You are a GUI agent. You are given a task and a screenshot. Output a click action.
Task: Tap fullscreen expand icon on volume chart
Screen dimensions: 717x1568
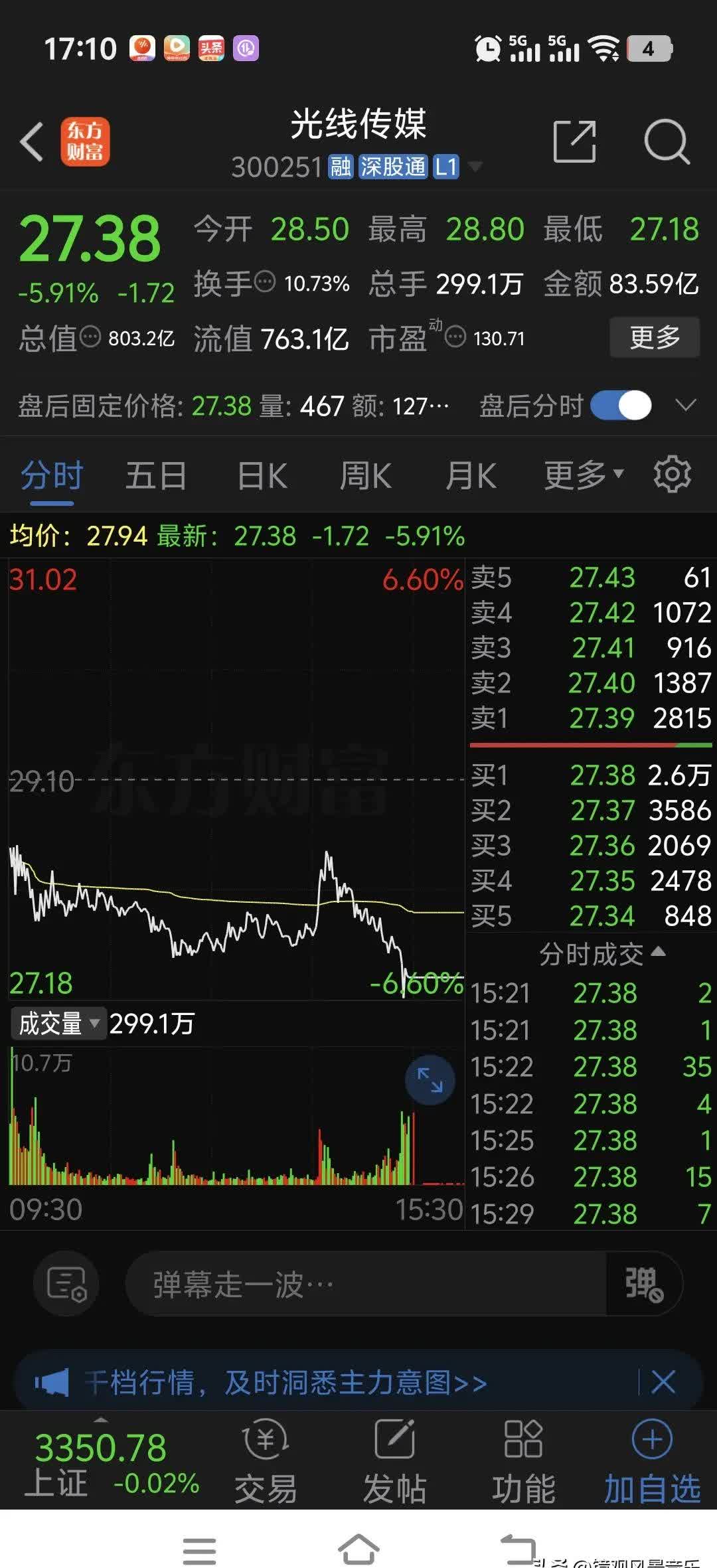tap(430, 1080)
